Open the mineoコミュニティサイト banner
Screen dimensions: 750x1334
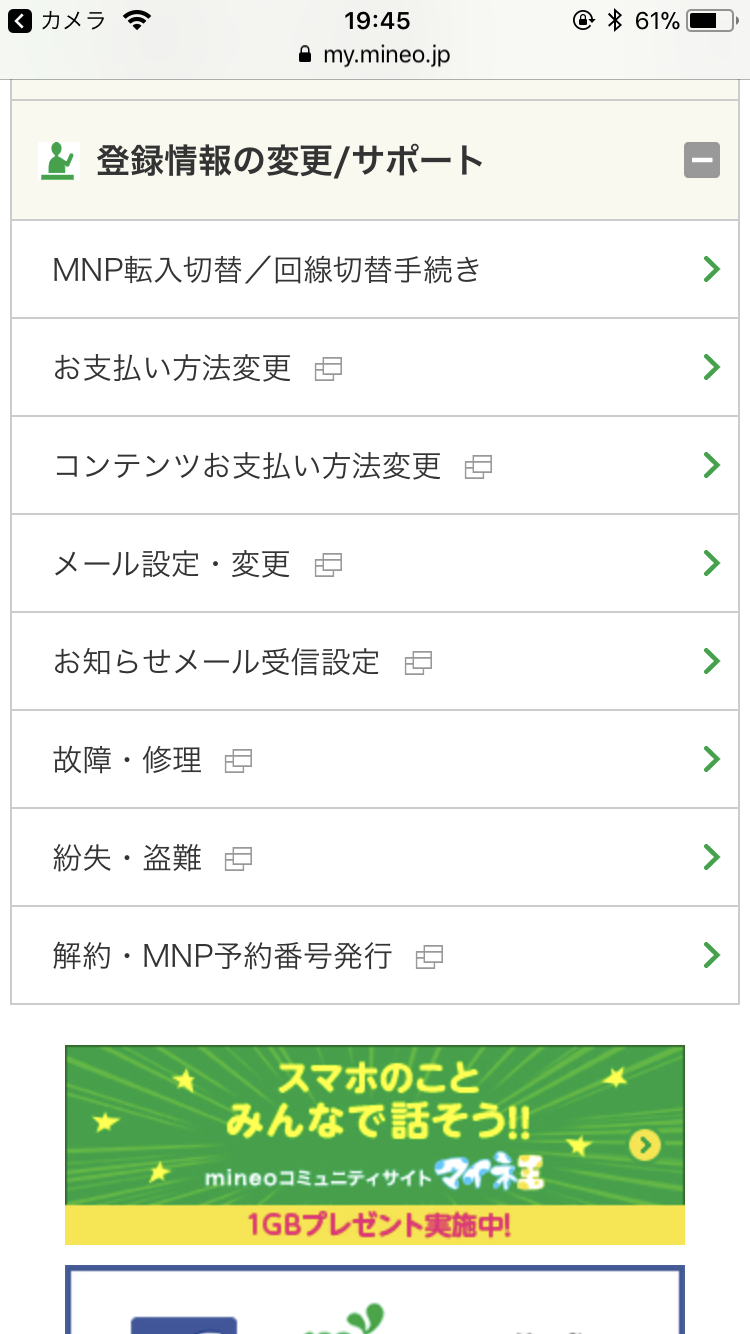375,1144
